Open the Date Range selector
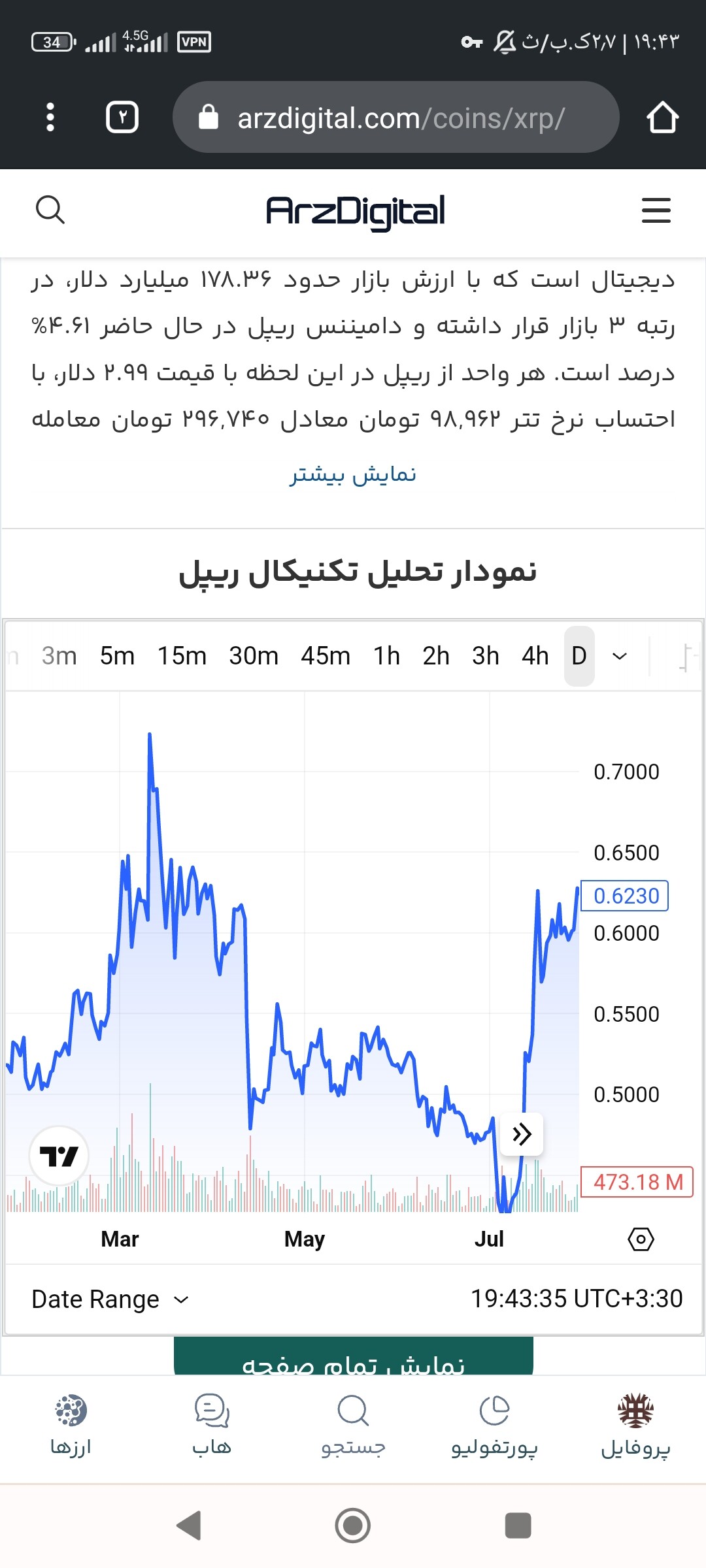The width and height of the screenshot is (706, 1568). 110,1299
